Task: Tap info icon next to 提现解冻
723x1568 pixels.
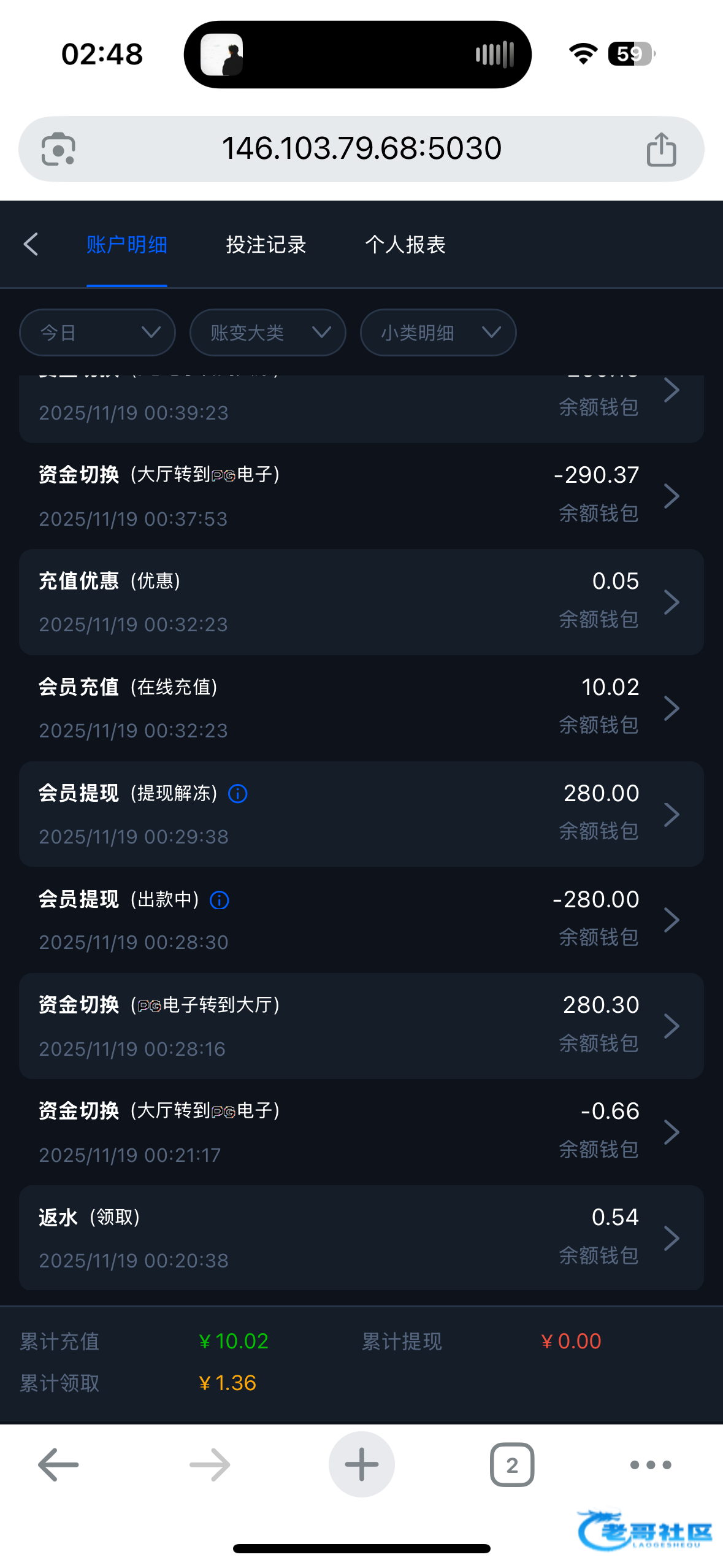Action: (x=238, y=794)
